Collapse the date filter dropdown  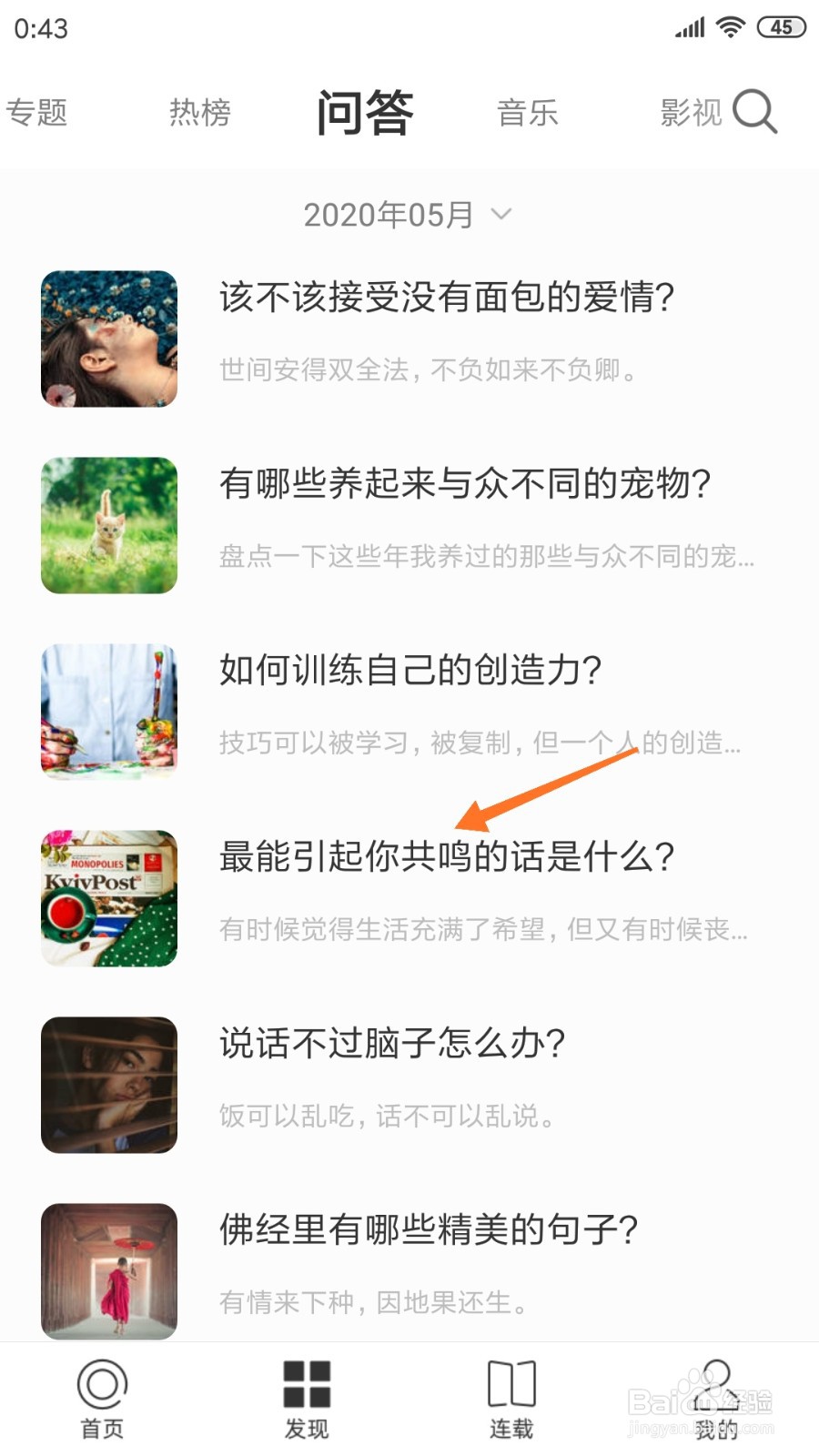[x=499, y=217]
